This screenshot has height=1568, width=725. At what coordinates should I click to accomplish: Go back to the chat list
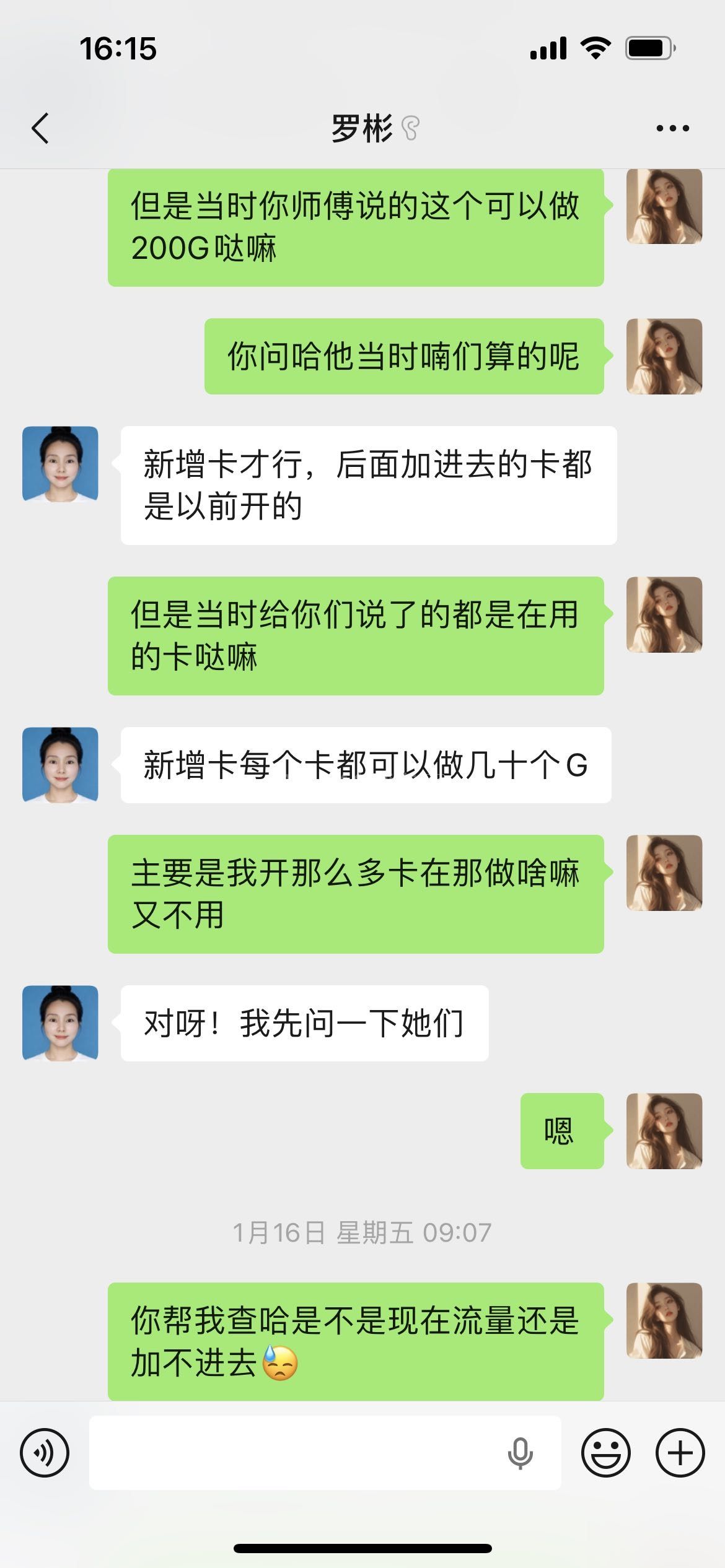[40, 129]
